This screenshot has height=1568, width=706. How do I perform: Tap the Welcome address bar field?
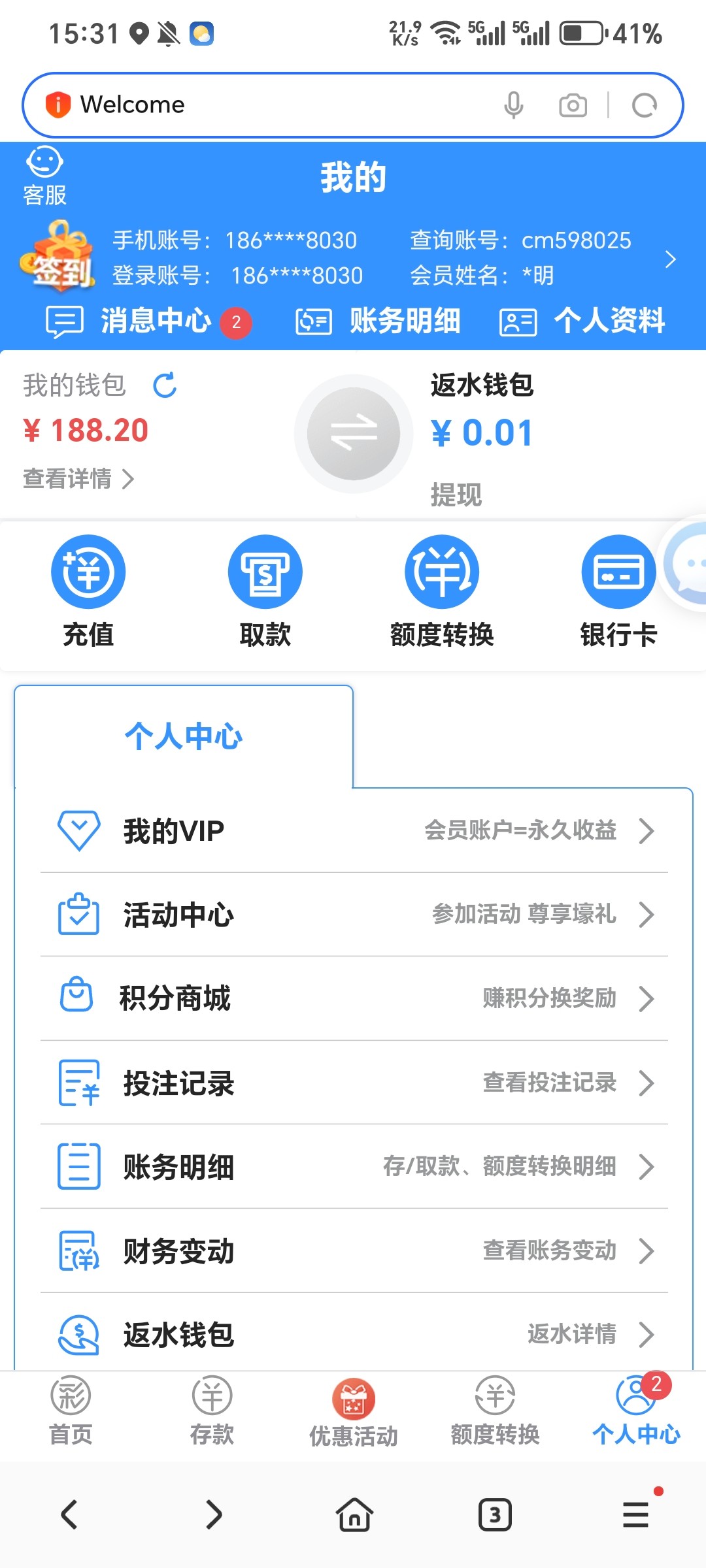pyautogui.click(x=261, y=105)
